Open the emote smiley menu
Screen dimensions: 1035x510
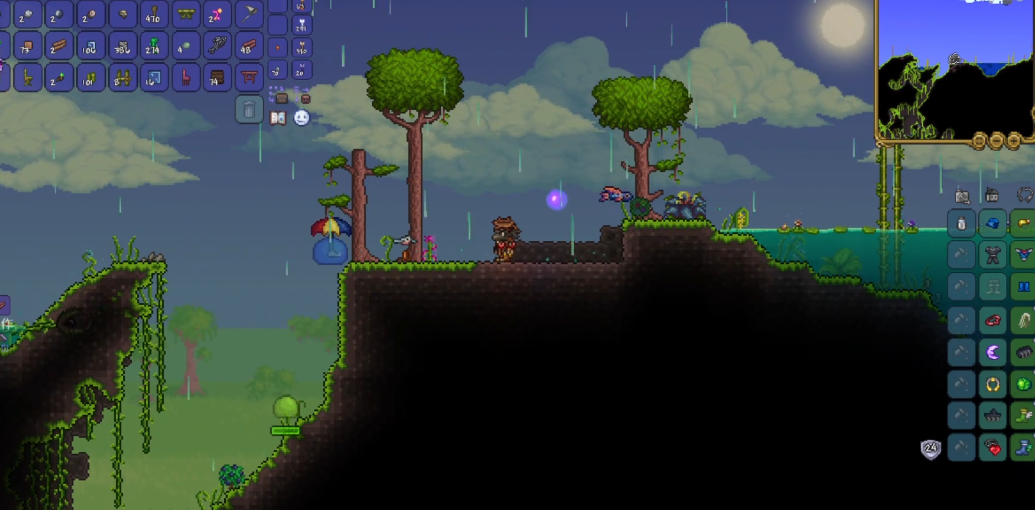click(301, 118)
